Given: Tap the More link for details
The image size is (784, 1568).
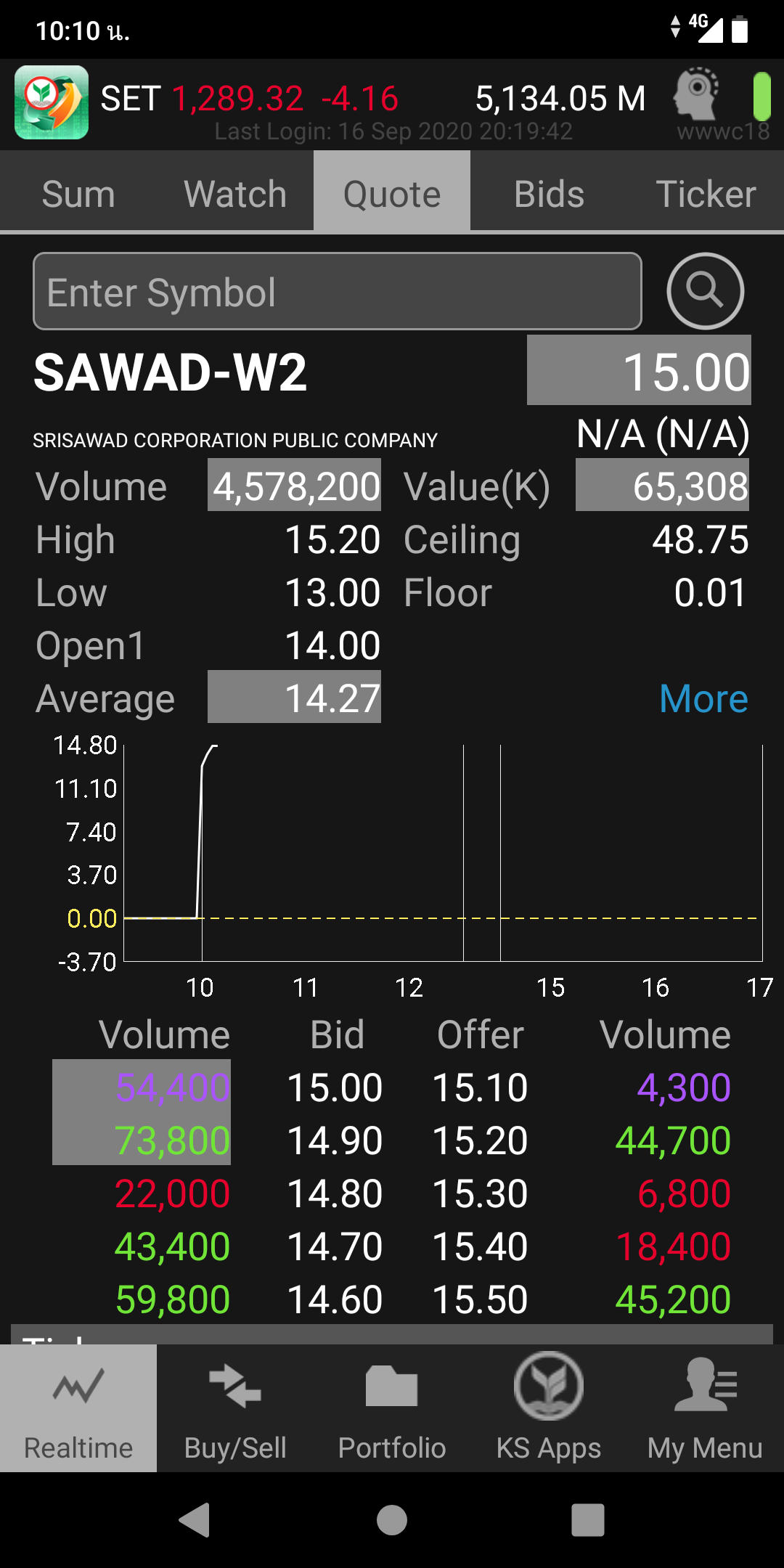Looking at the screenshot, I should pos(703,698).
